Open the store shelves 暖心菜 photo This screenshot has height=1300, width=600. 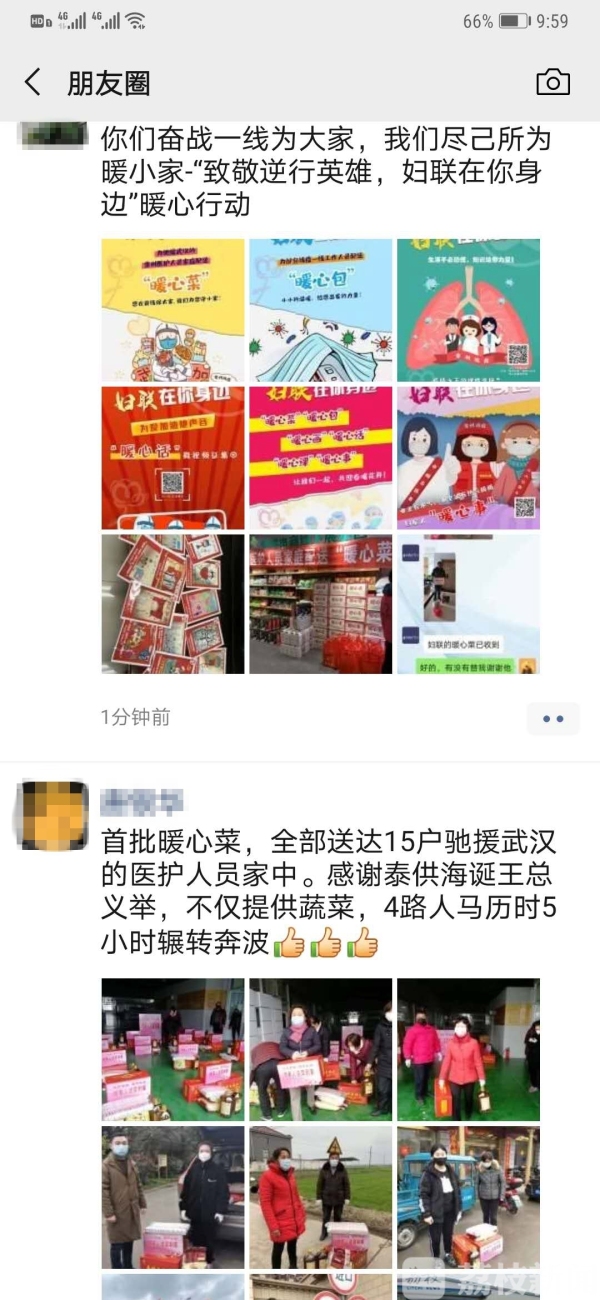coord(320,604)
